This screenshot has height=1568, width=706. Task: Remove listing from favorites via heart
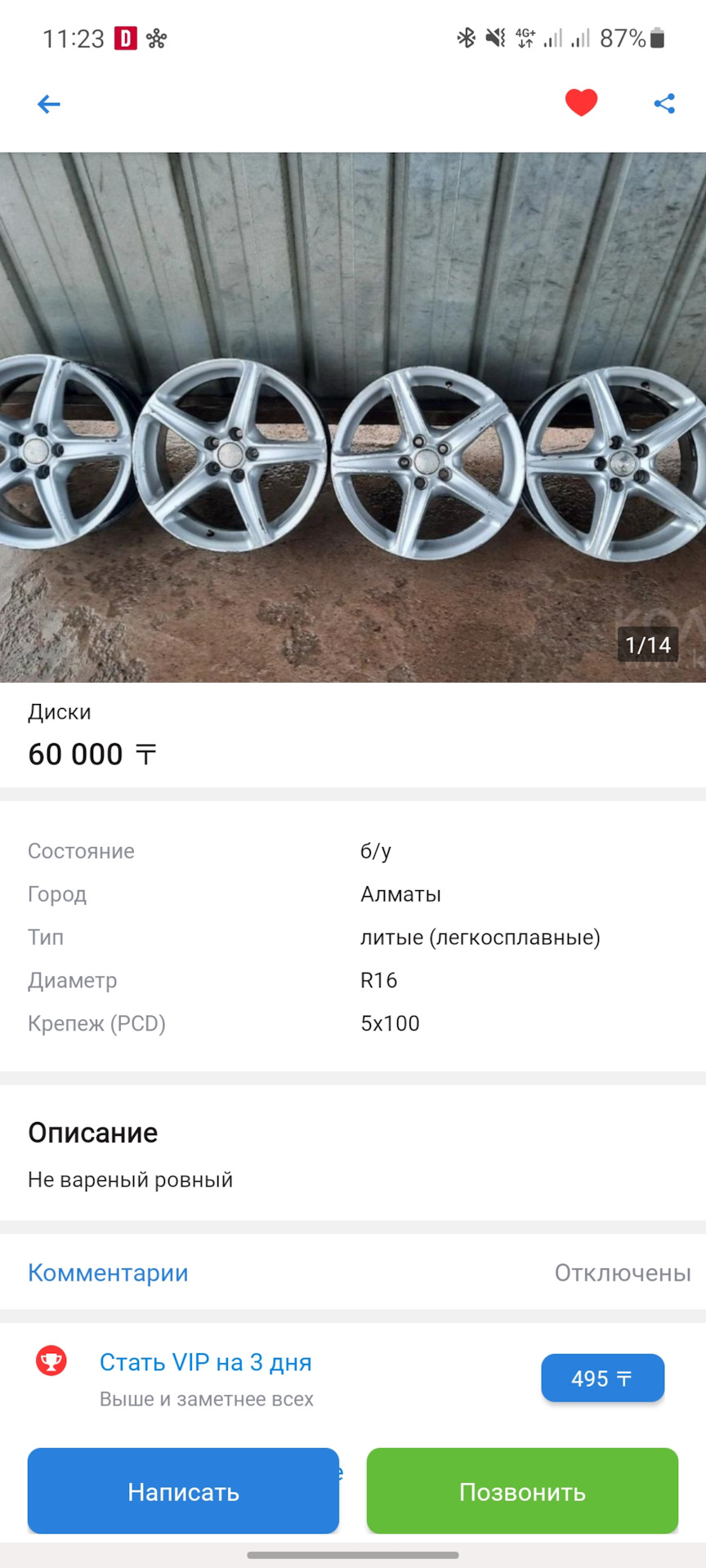581,103
